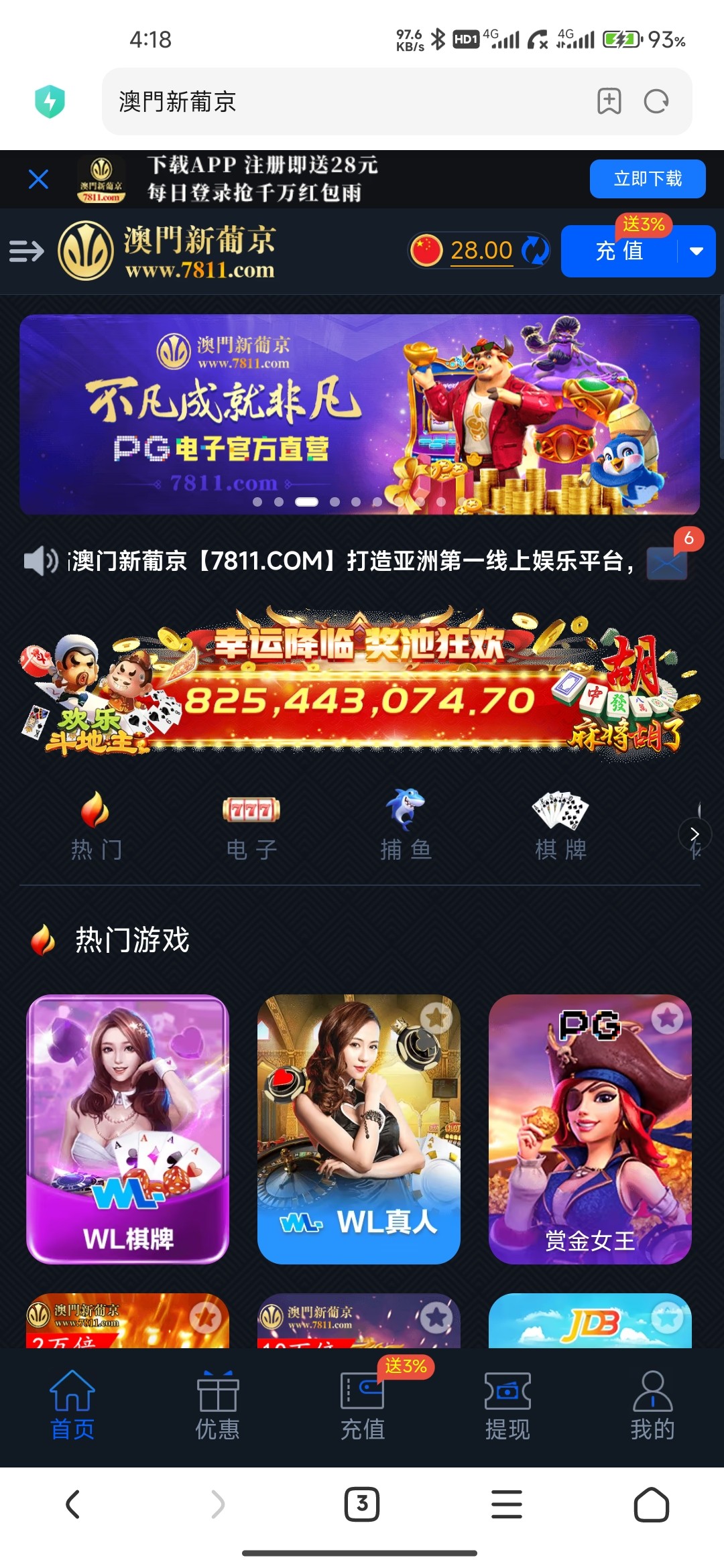Tap the 立即下载 download button

pyautogui.click(x=647, y=179)
